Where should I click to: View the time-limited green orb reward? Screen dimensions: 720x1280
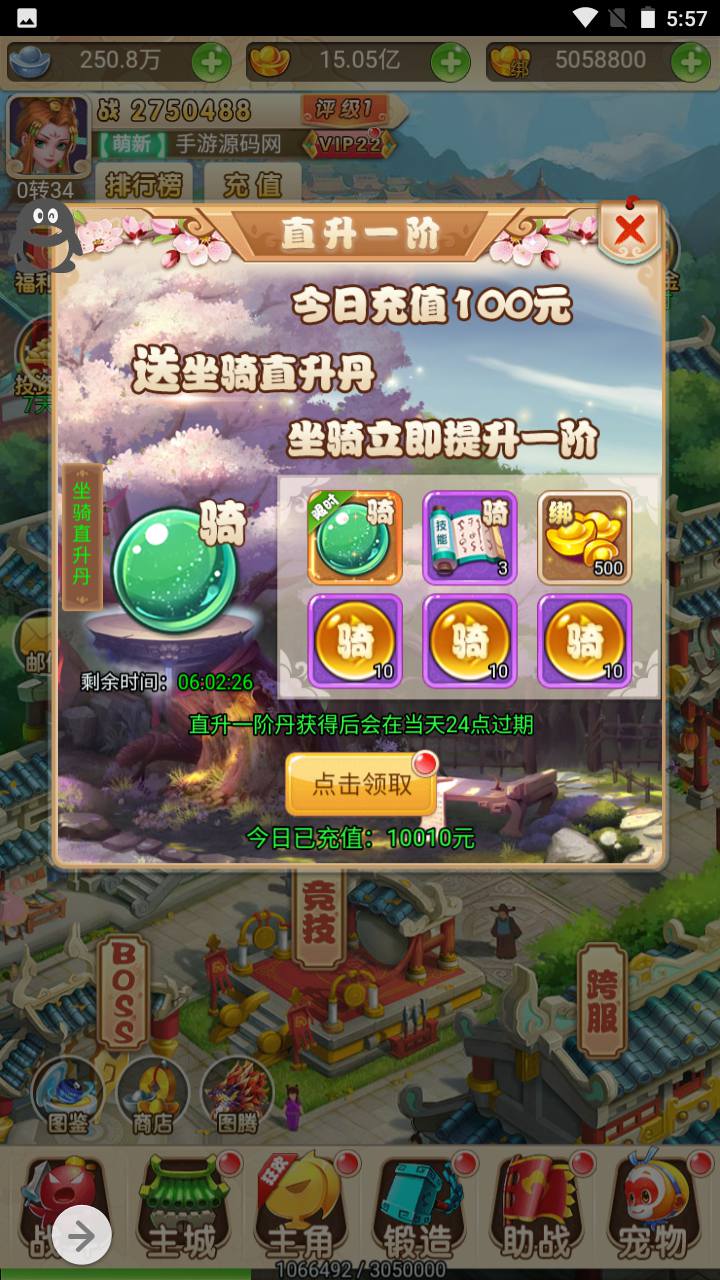pos(355,538)
